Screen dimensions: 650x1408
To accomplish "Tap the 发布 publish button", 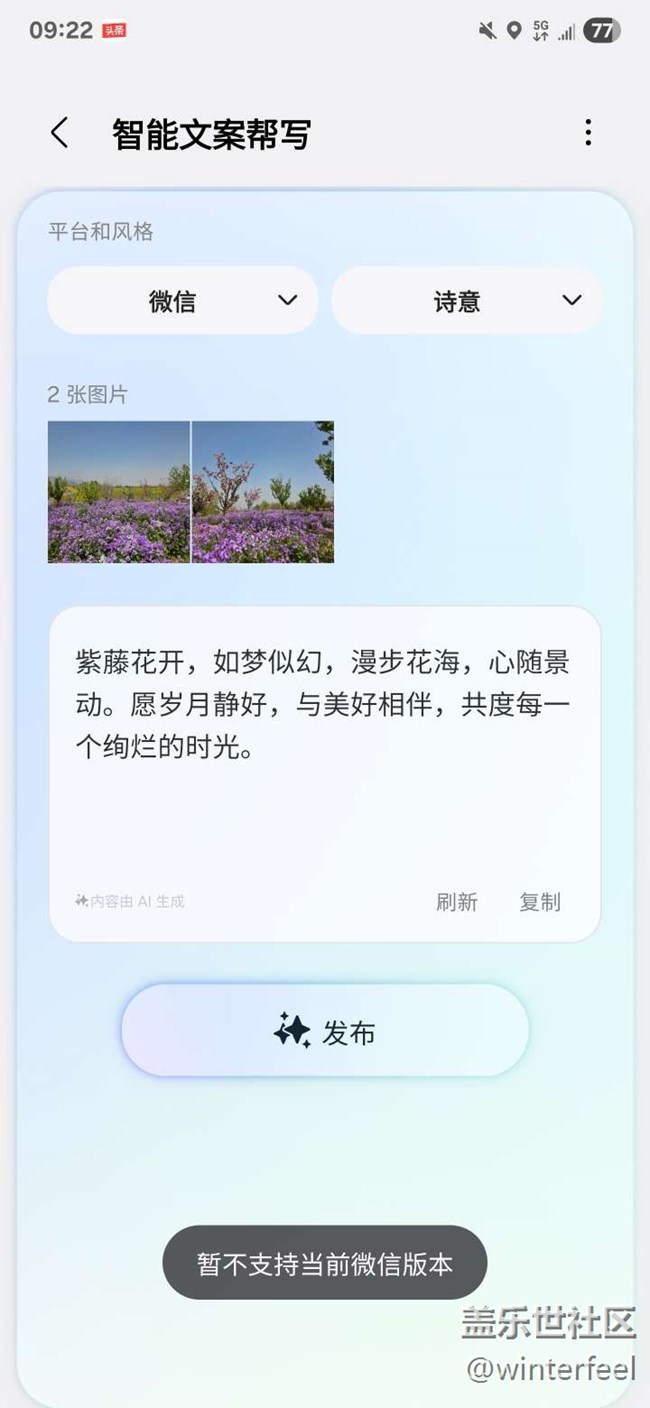I will click(325, 1031).
